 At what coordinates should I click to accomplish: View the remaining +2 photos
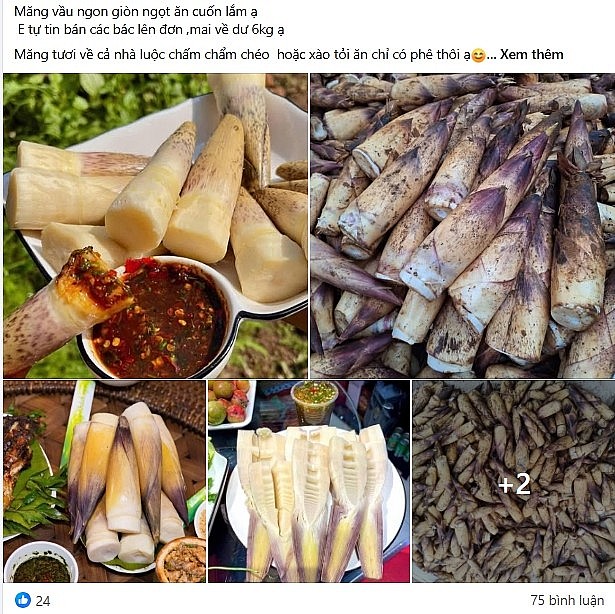point(513,484)
